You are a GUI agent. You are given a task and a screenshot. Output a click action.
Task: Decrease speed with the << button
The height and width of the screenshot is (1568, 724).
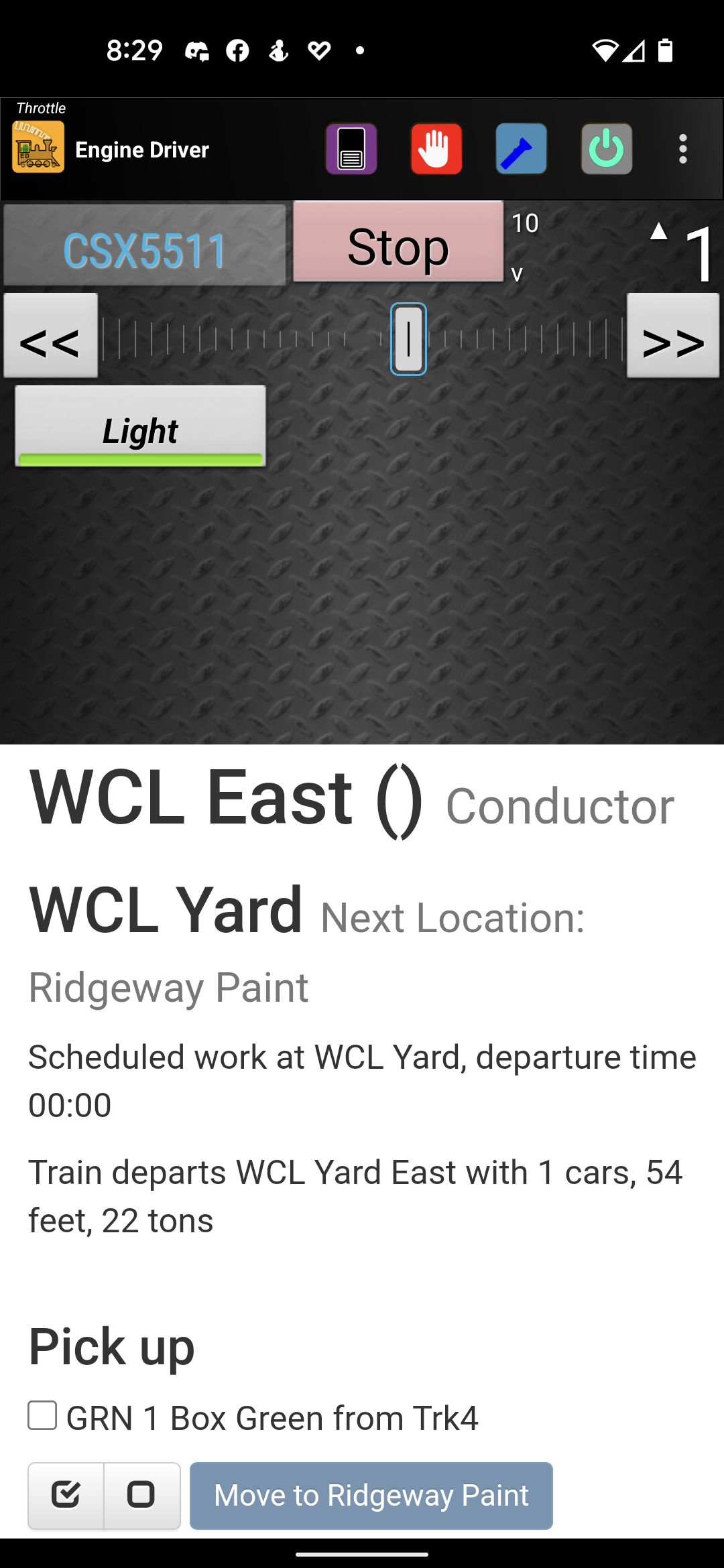click(x=51, y=336)
